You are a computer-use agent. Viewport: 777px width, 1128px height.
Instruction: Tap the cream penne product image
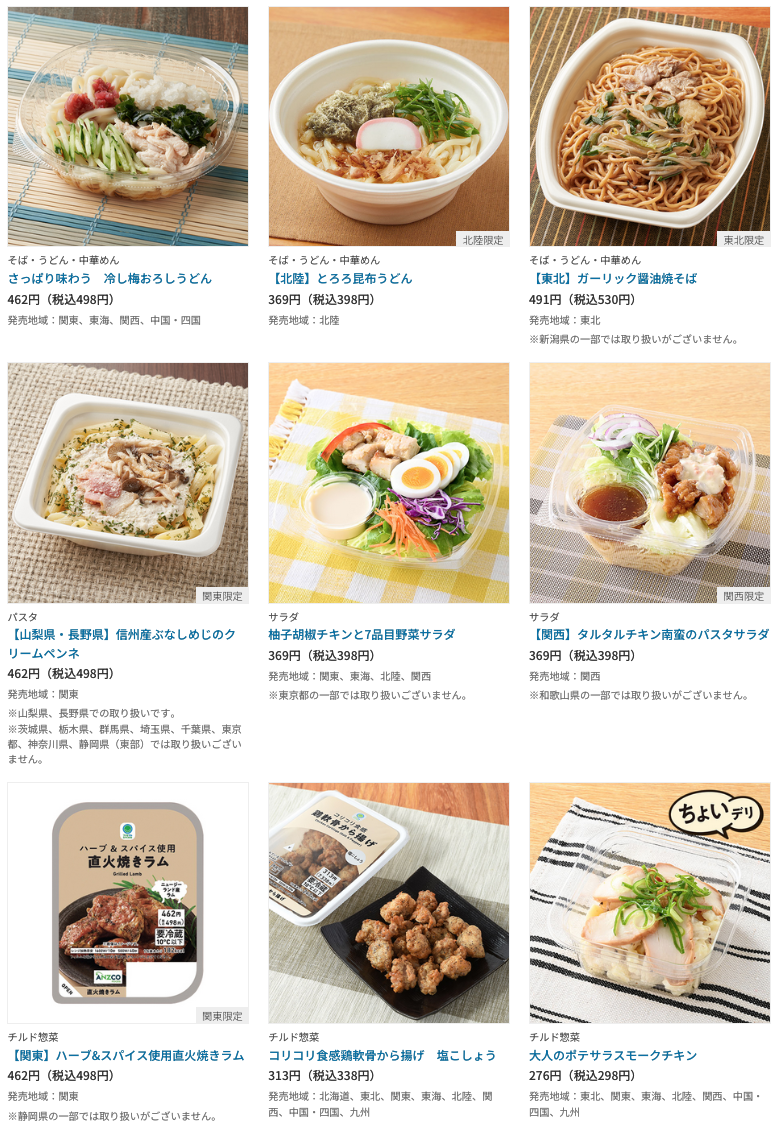pos(128,483)
